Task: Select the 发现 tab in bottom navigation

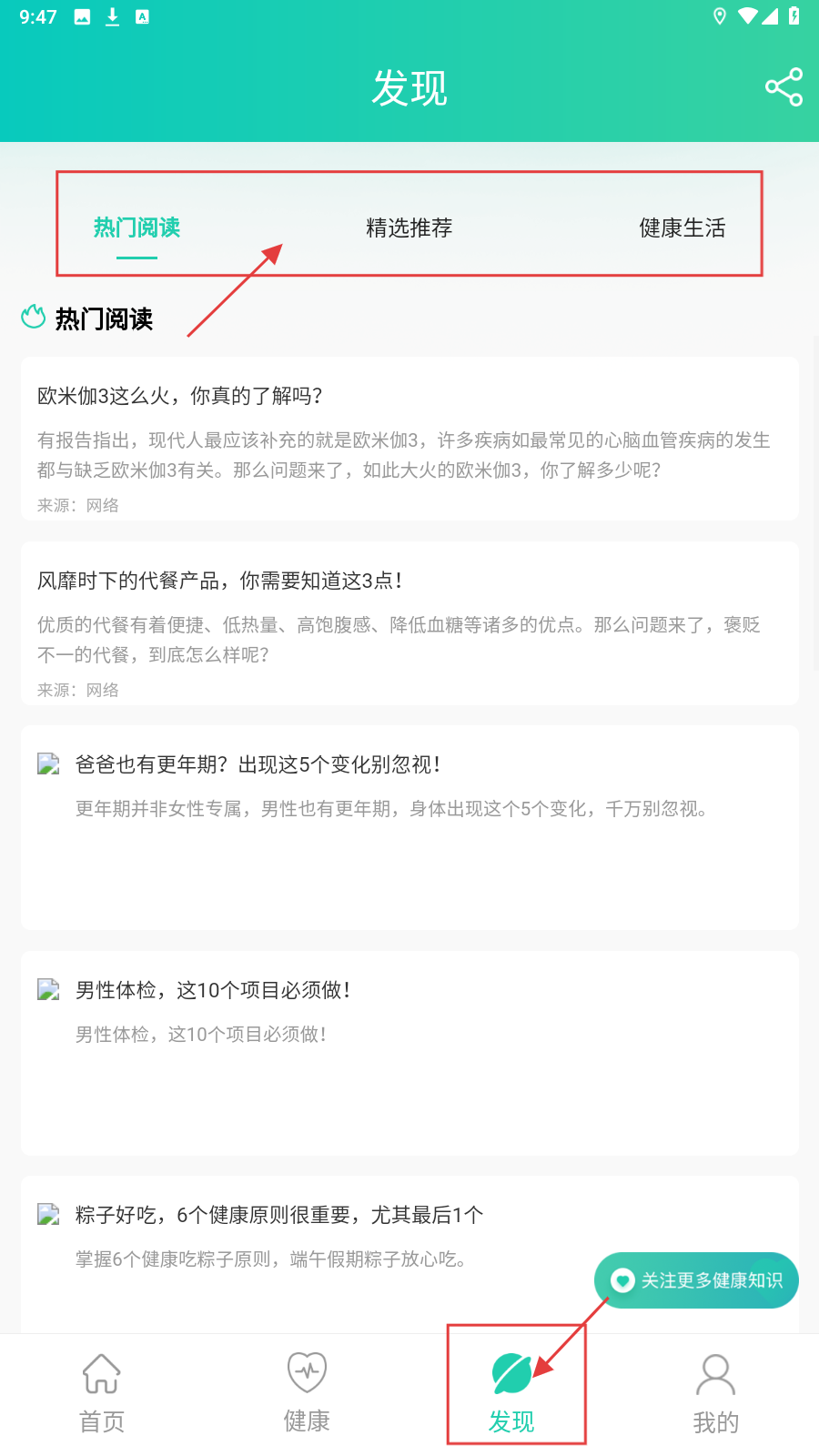Action: (x=511, y=1393)
